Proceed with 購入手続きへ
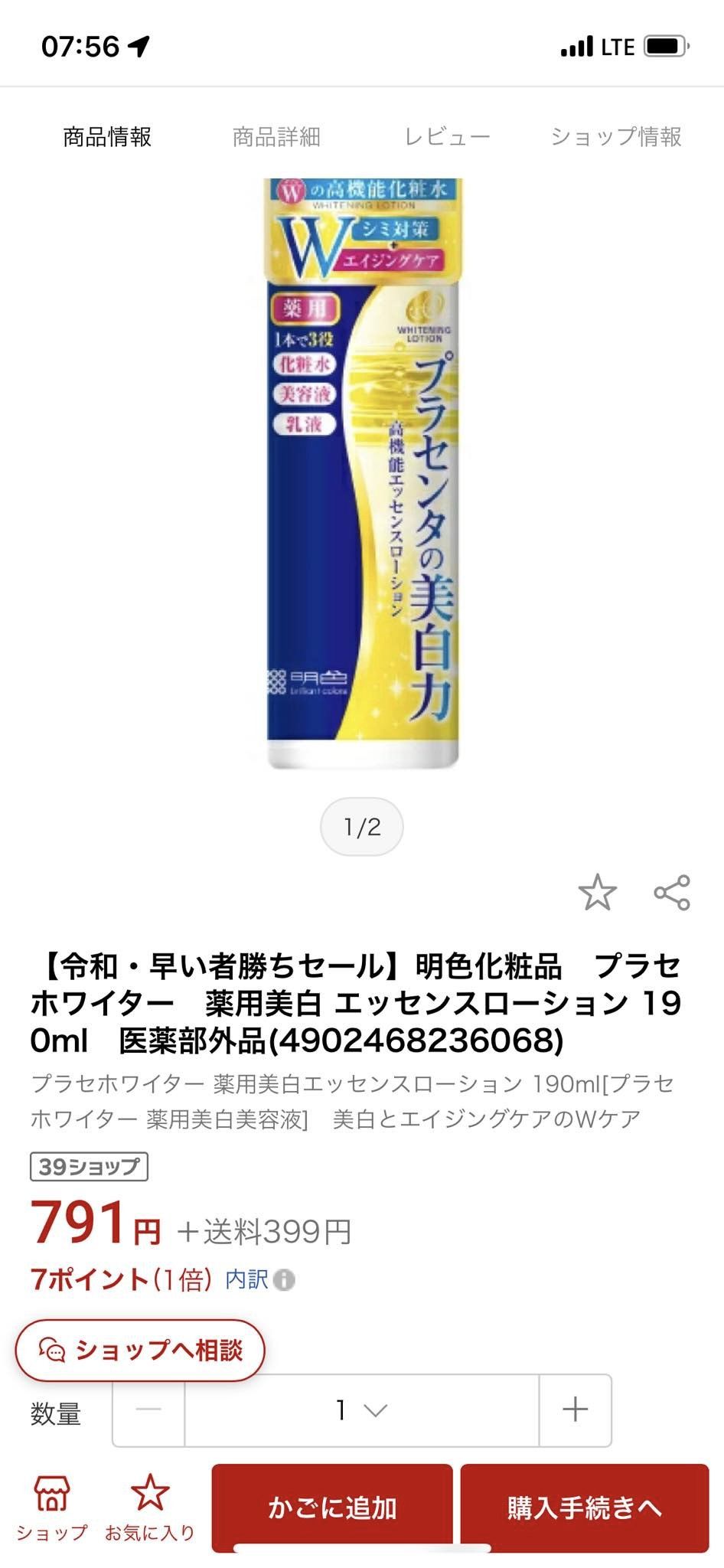 pos(584,1508)
